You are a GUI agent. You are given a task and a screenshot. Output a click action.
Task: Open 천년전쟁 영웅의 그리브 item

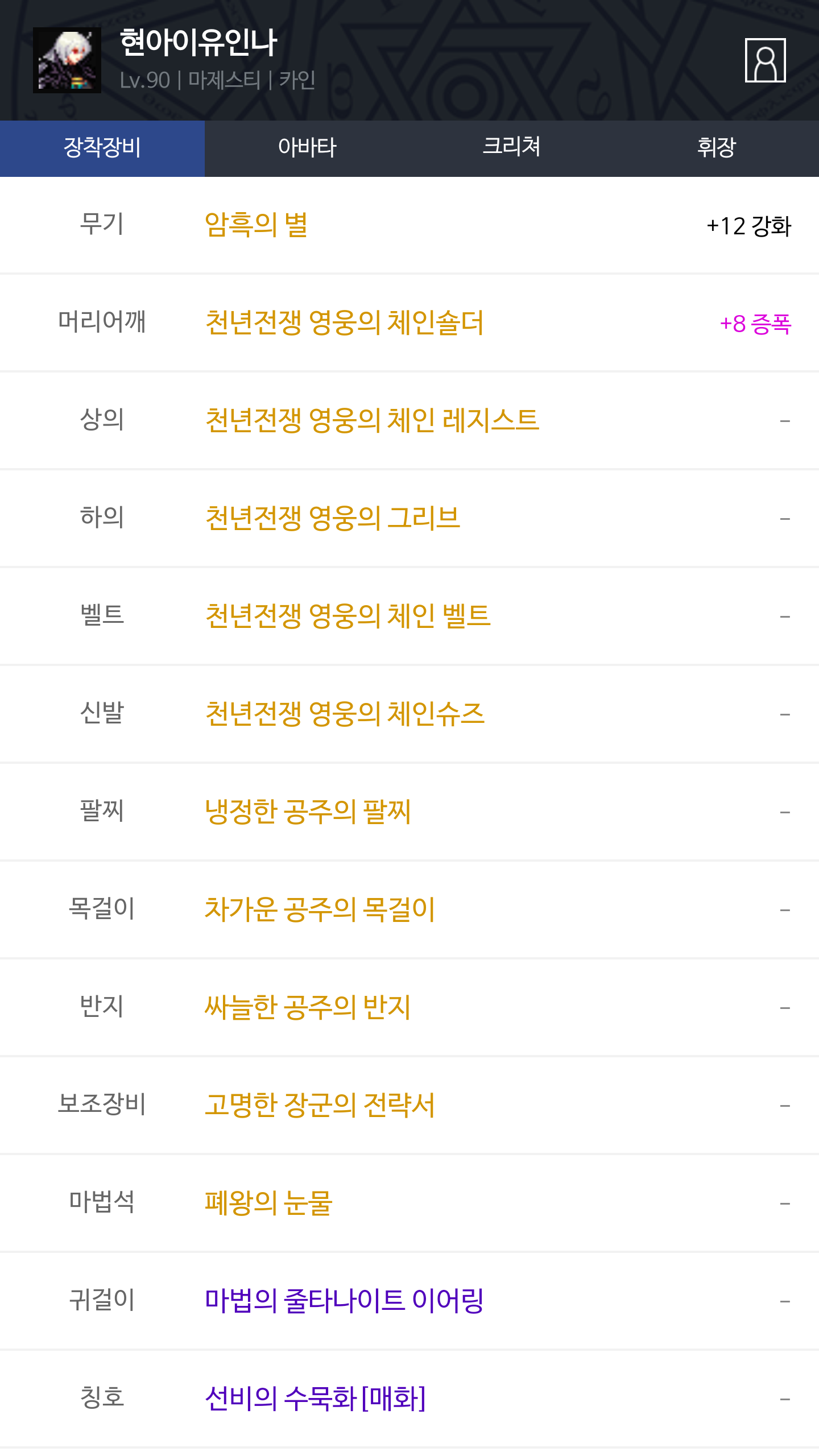332,518
